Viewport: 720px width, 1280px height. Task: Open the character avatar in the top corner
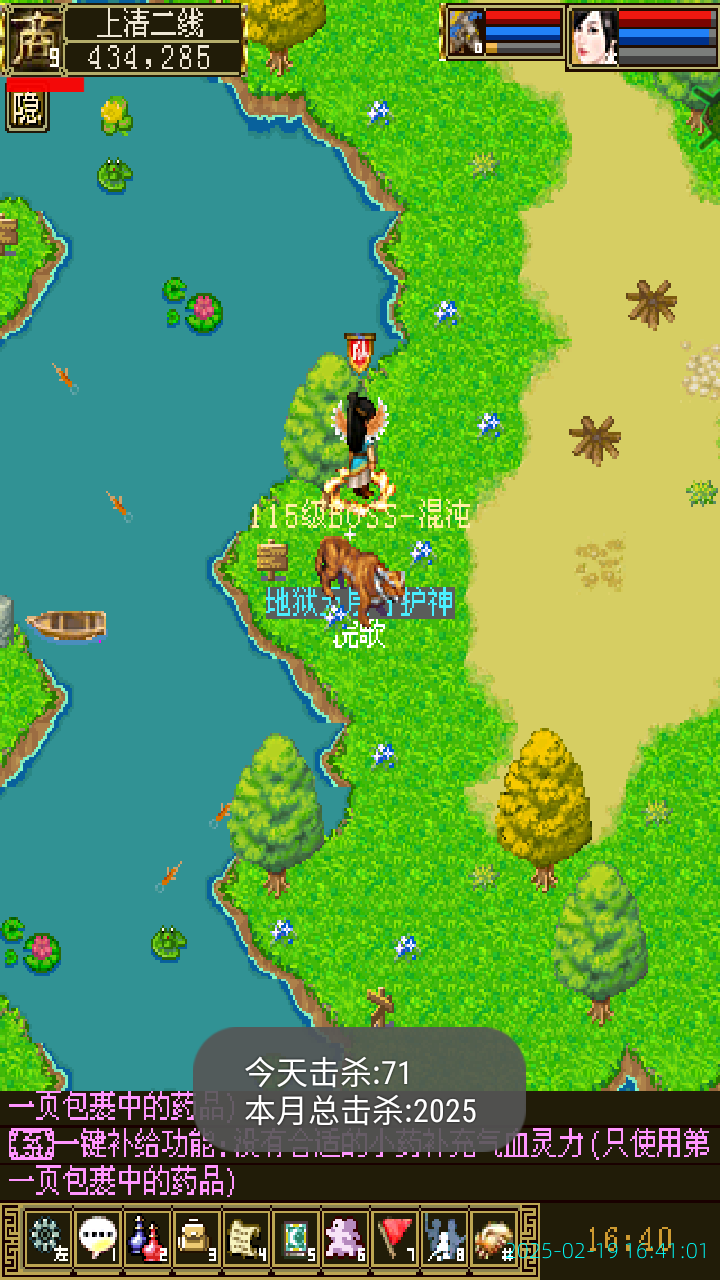[33, 39]
